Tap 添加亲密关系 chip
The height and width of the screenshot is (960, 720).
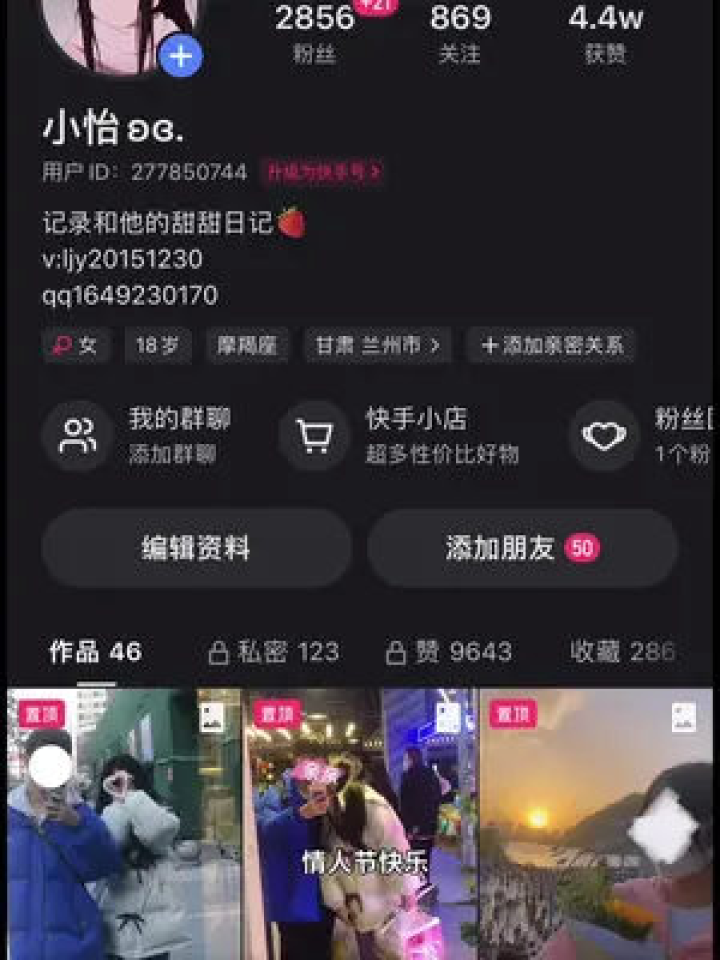click(x=551, y=346)
